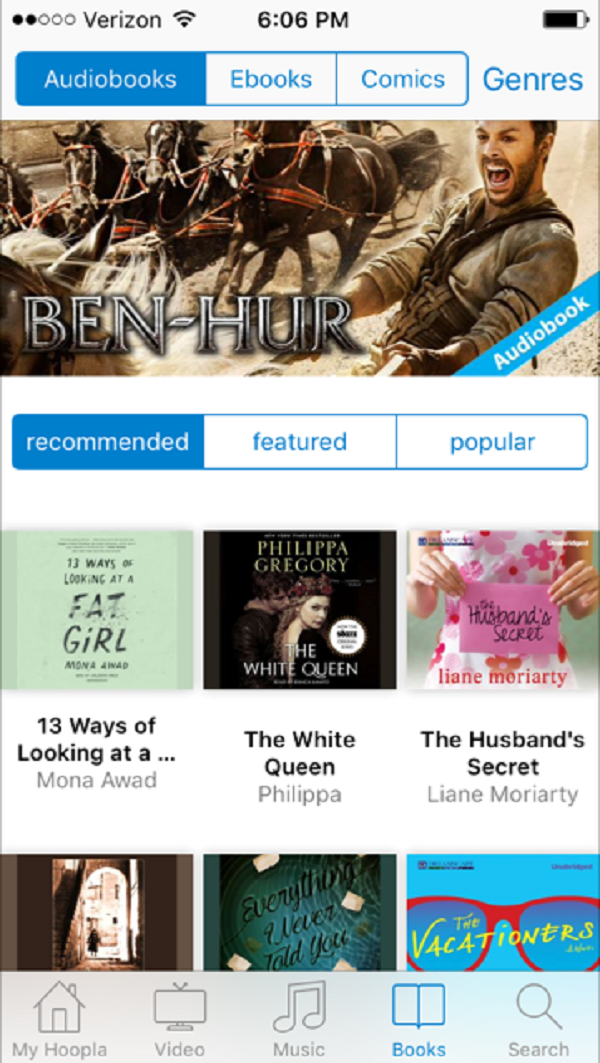
Task: Switch to the Comics segment
Action: point(402,79)
